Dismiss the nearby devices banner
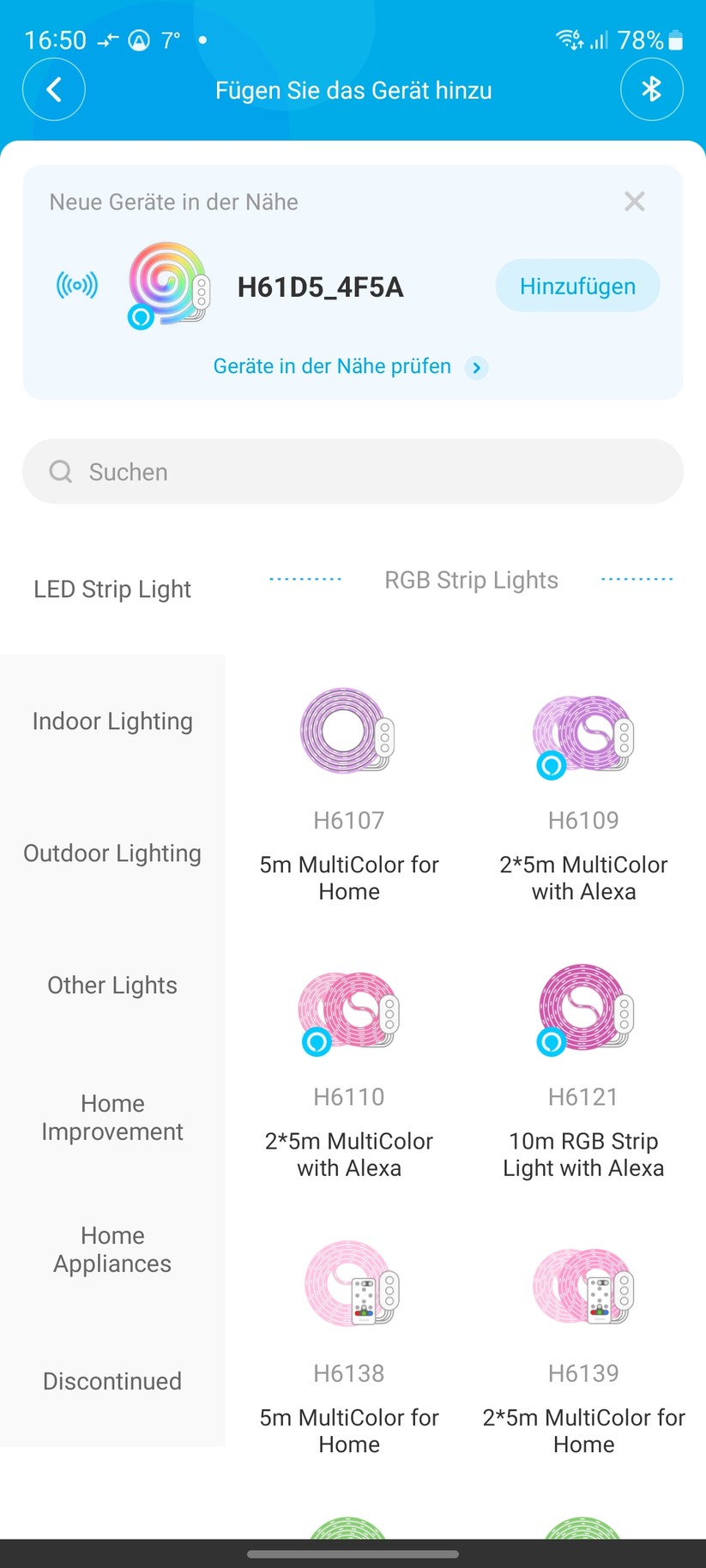Viewport: 706px width, 1568px height. click(x=634, y=202)
